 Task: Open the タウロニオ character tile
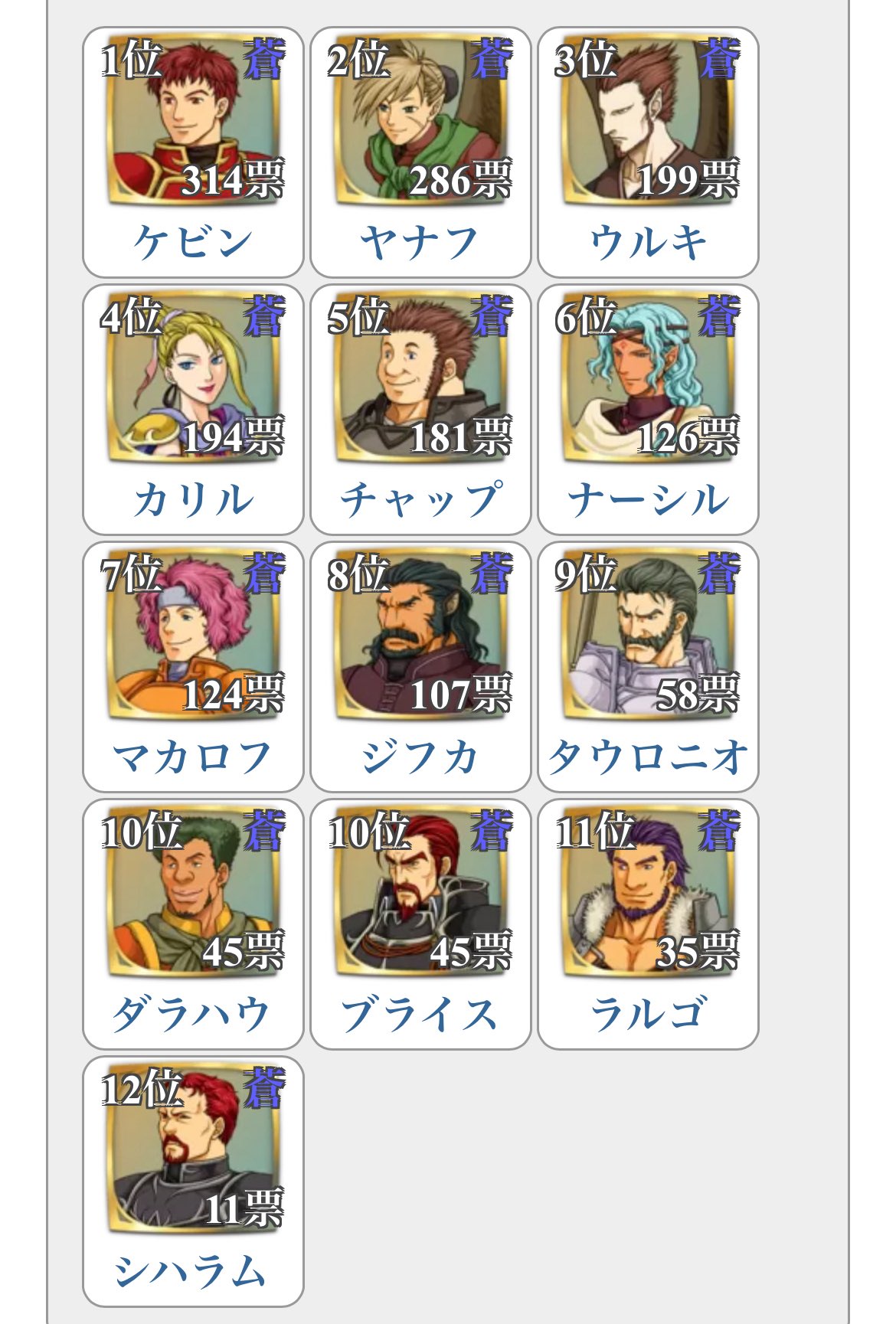pyautogui.click(x=648, y=667)
